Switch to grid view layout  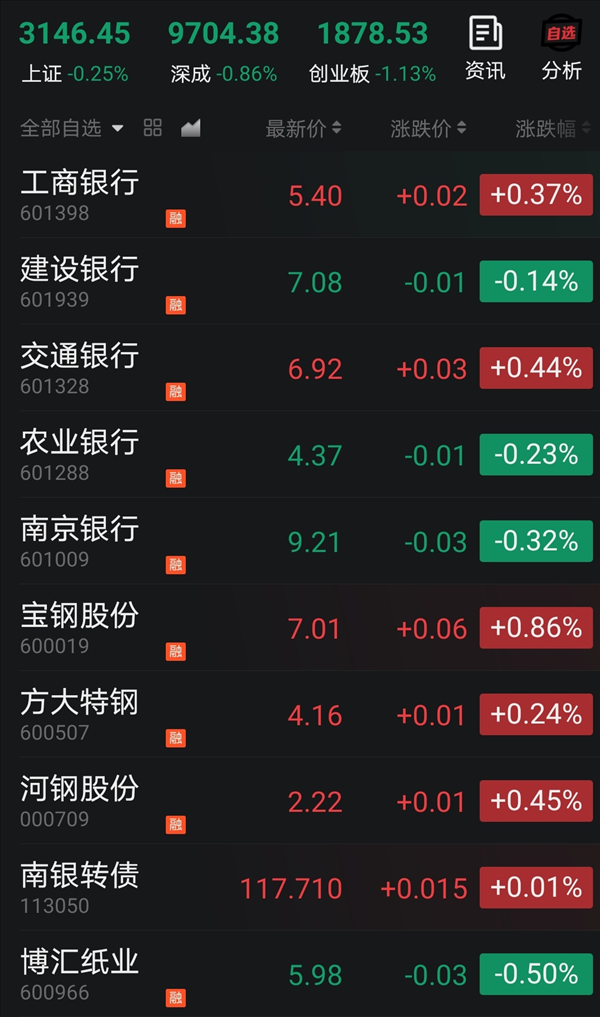click(x=152, y=128)
